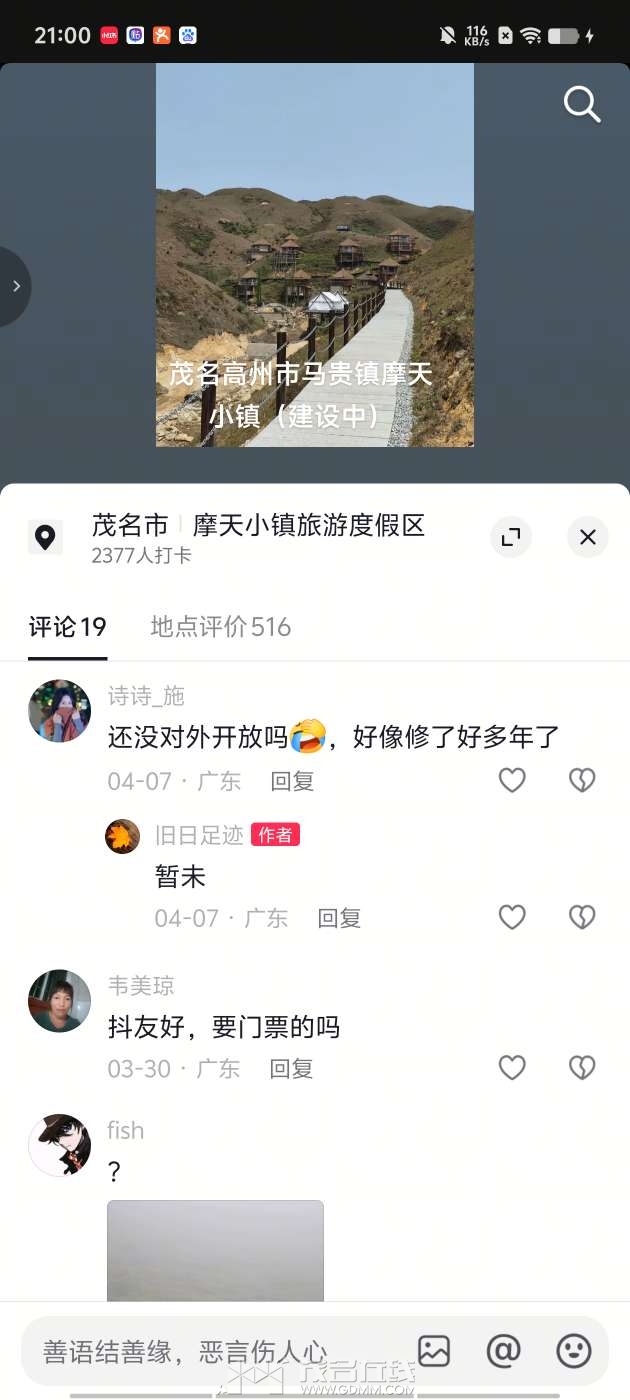Expand comments panel to full screen
This screenshot has height=1400, width=630.
(x=511, y=537)
